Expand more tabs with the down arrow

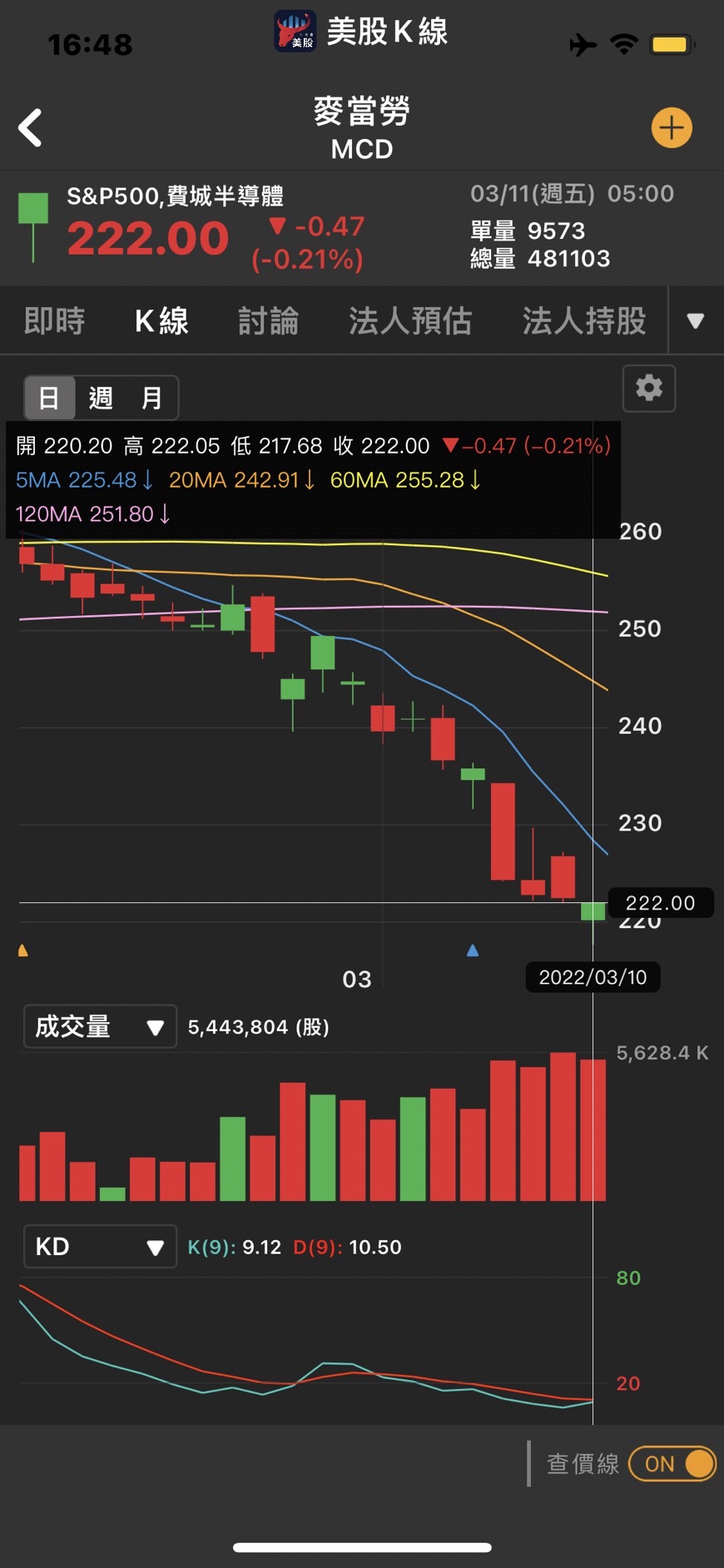[x=696, y=321]
